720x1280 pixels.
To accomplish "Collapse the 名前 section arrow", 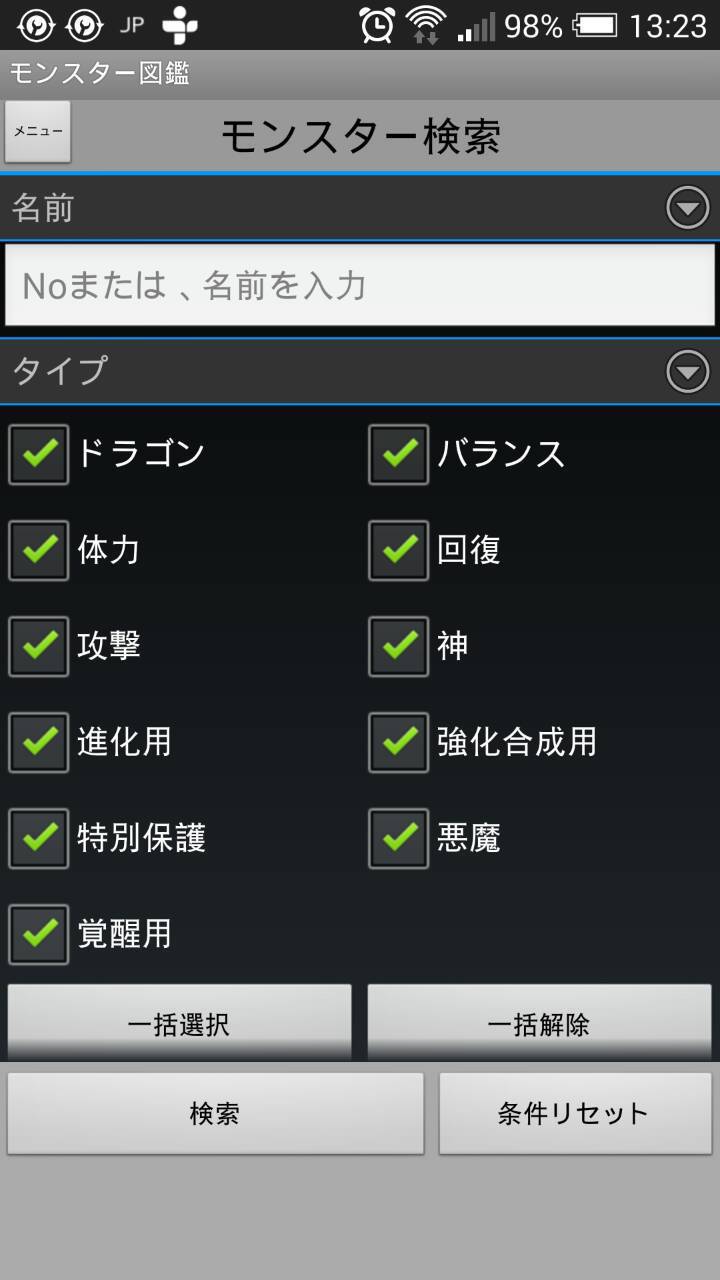I will (687, 209).
